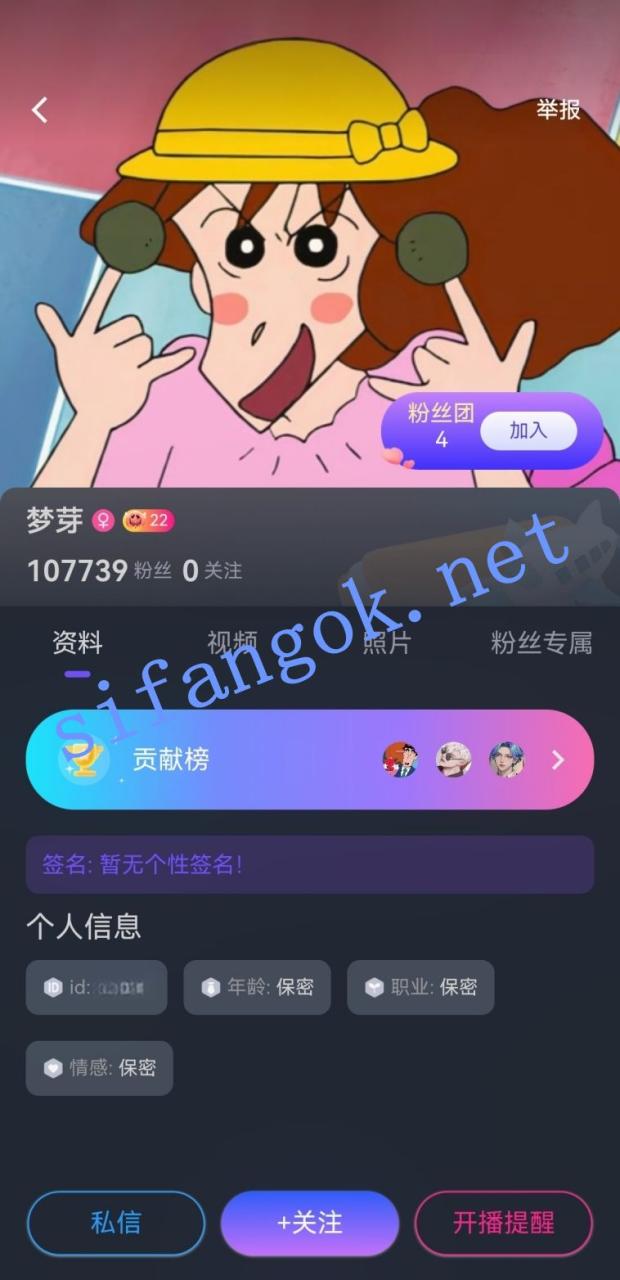Open the 贡献榜 contribution ranking
Viewport: 620px width, 1280px height.
(309, 760)
